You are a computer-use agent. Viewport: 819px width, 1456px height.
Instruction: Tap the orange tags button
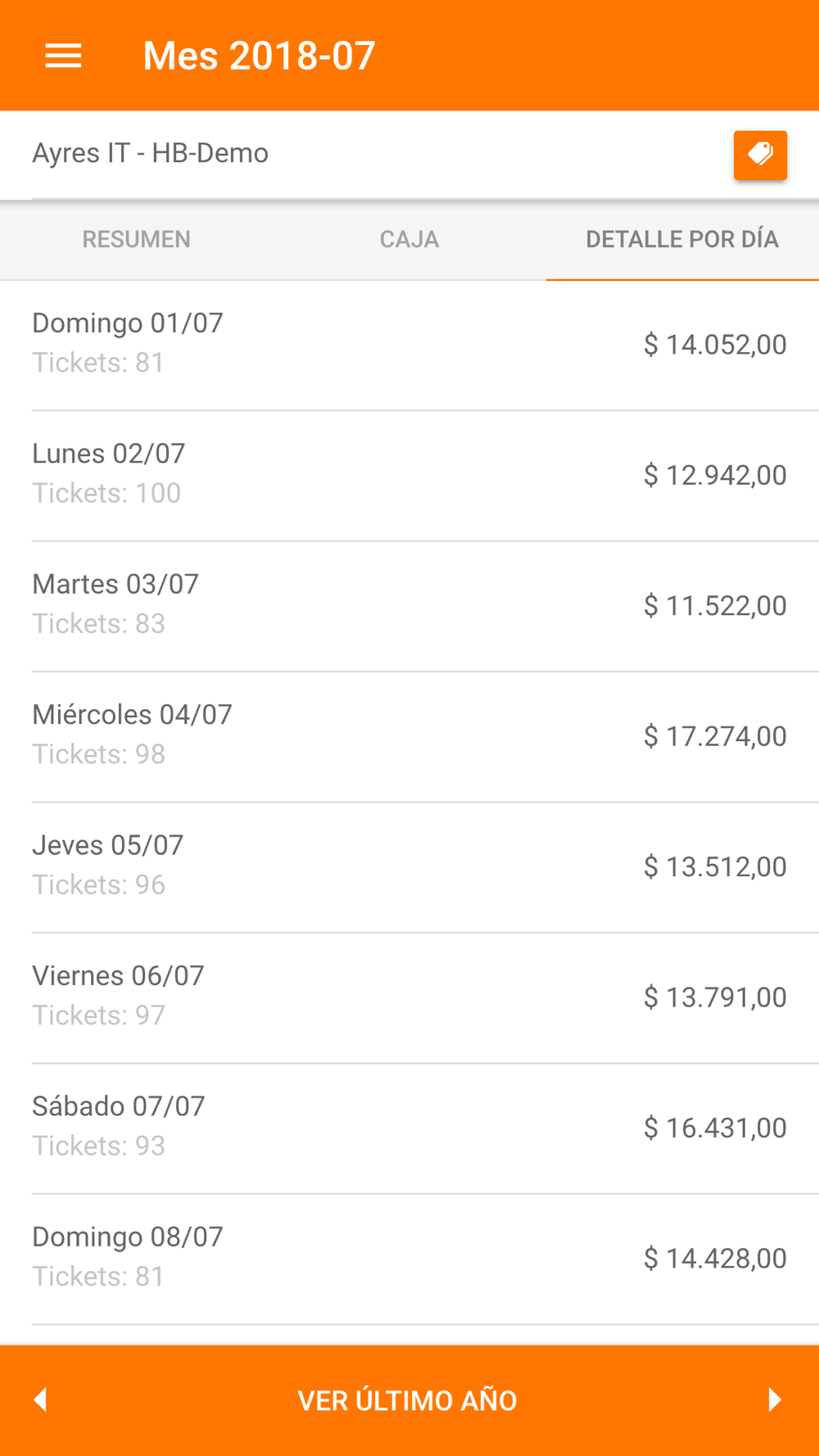pyautogui.click(x=760, y=155)
